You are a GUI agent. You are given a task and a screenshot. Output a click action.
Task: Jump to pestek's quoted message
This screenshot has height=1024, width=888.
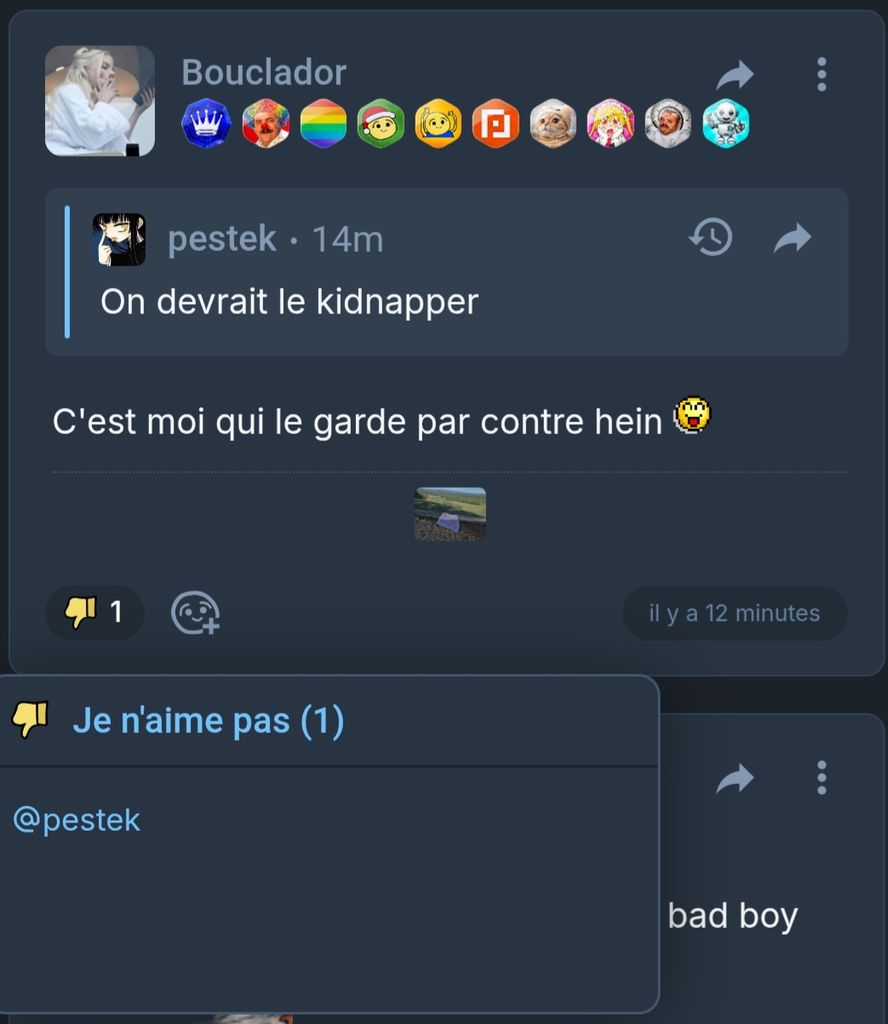point(792,238)
